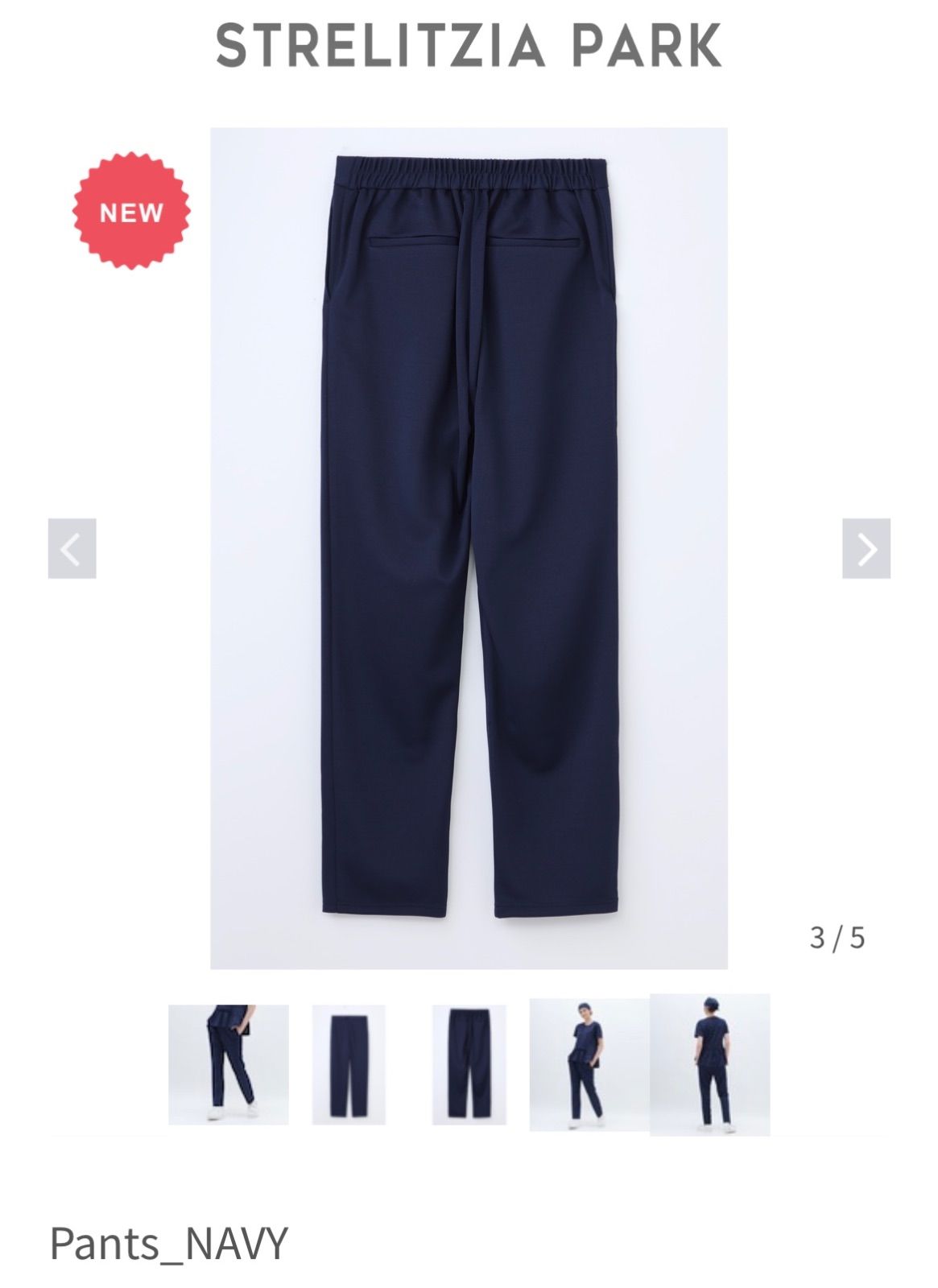View the fourth thumbnail of model facing front
Image resolution: width=938 pixels, height=1288 pixels.
[x=589, y=1064]
